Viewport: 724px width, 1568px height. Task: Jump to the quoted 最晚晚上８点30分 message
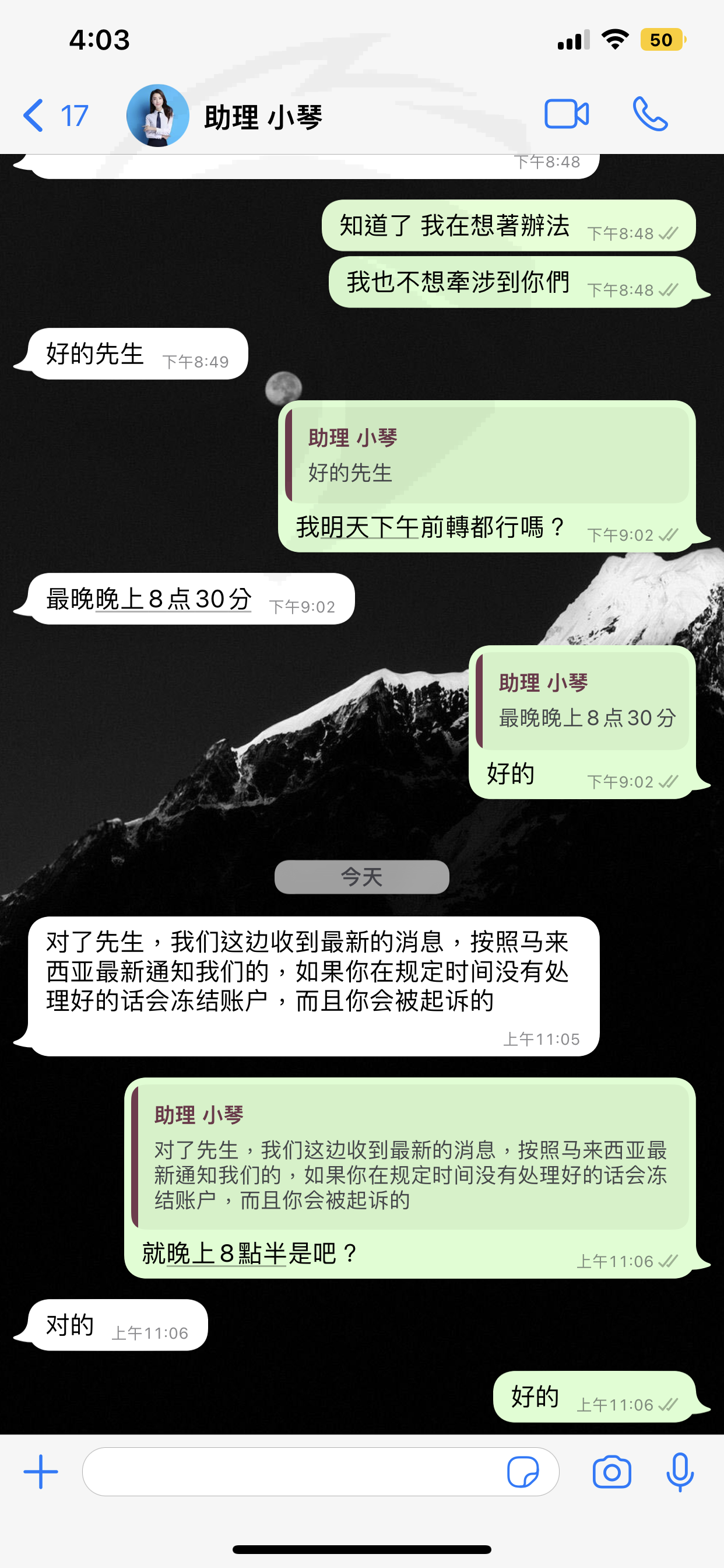click(582, 701)
